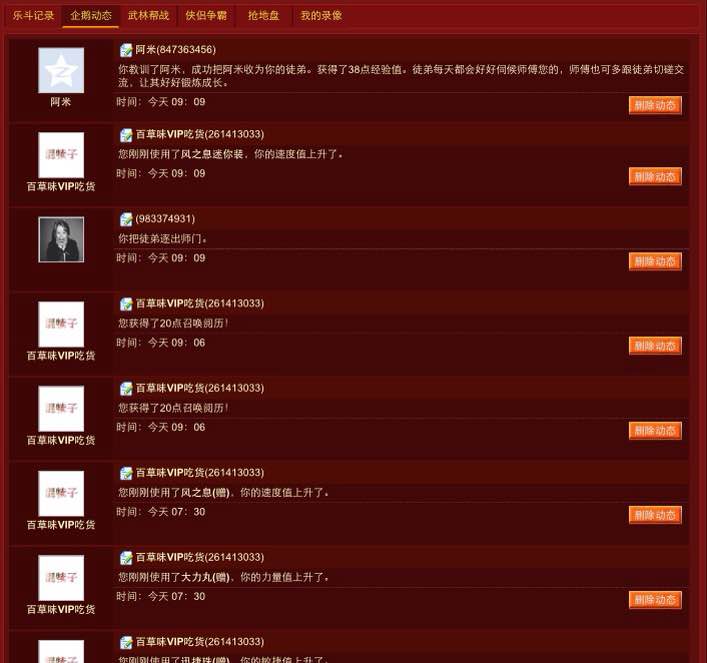Remove the 风之息(赠) activity entry

coord(655,515)
